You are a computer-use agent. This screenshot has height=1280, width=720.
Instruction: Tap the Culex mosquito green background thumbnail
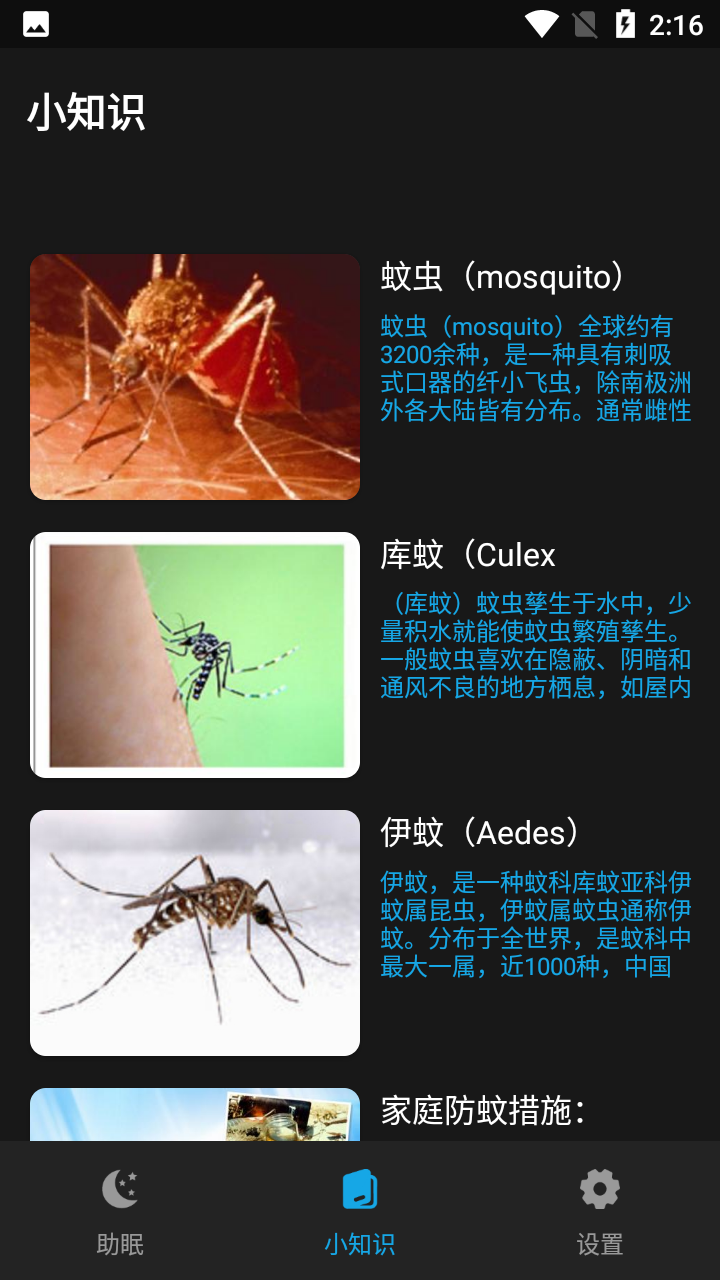(x=195, y=653)
